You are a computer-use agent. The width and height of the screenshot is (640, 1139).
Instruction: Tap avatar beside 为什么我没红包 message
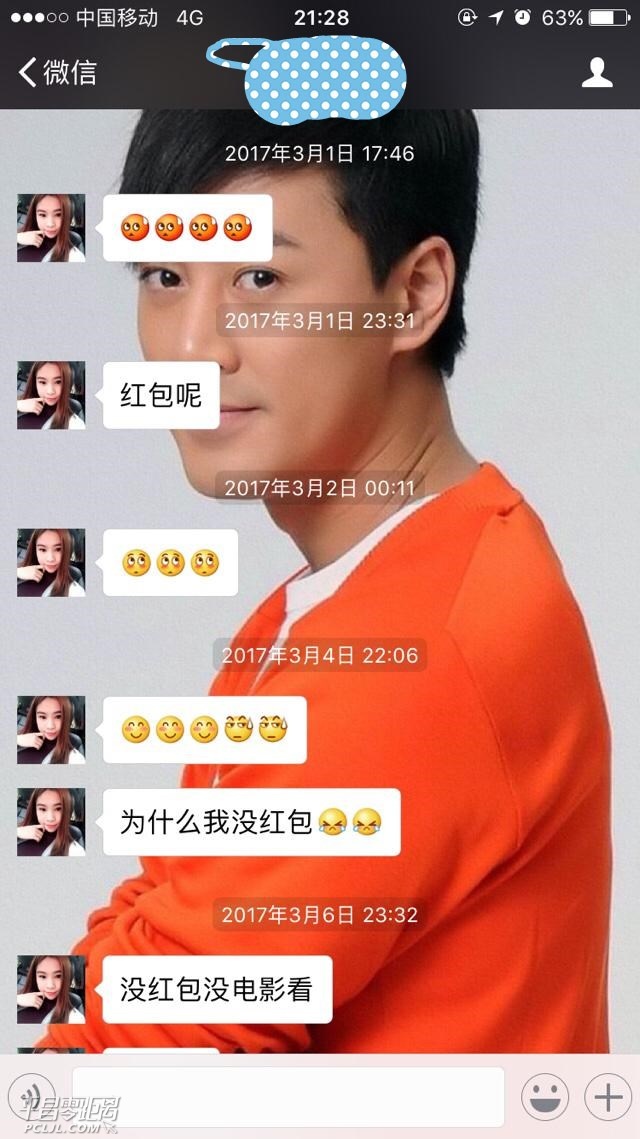point(51,822)
